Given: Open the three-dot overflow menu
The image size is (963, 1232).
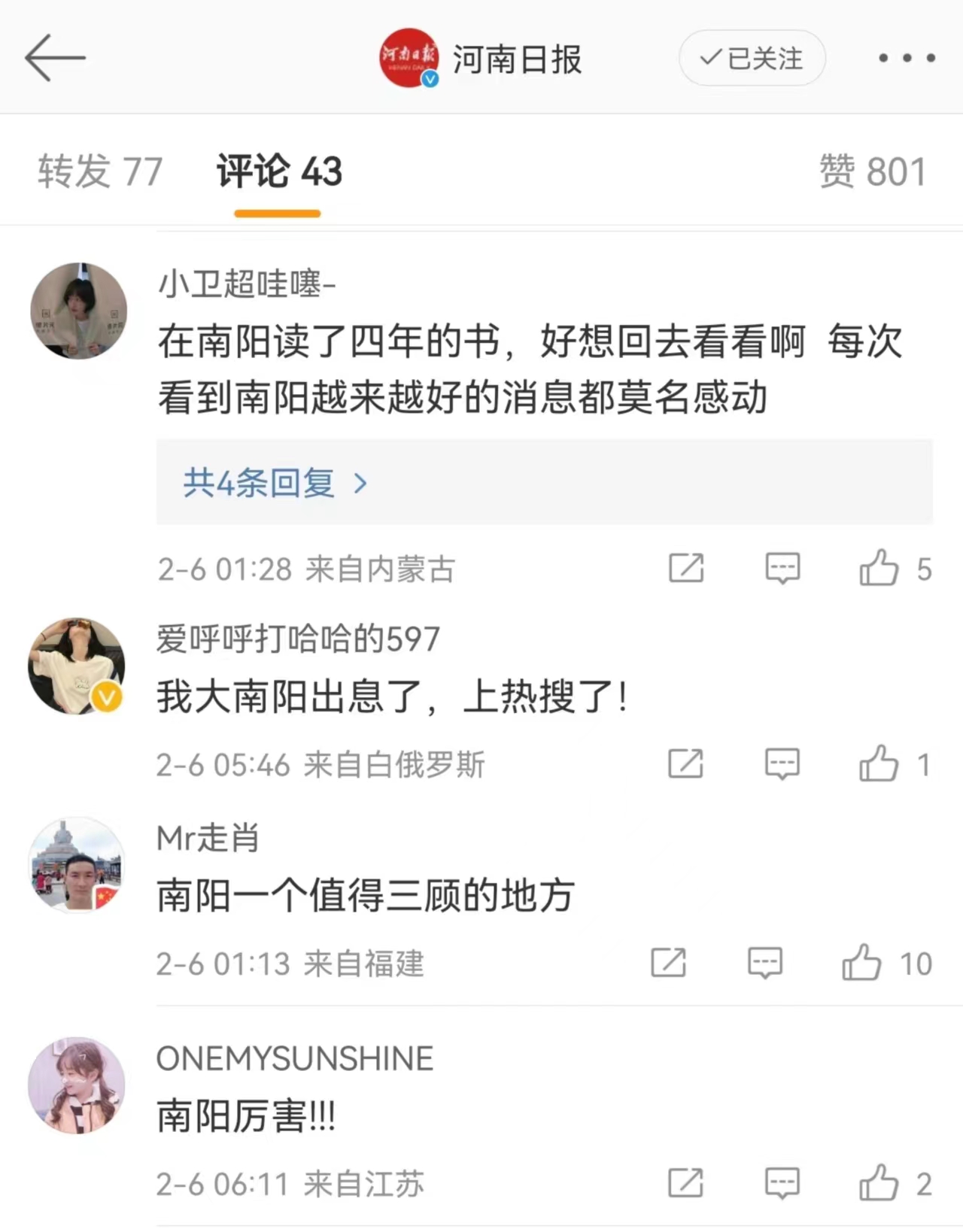Looking at the screenshot, I should tap(907, 58).
